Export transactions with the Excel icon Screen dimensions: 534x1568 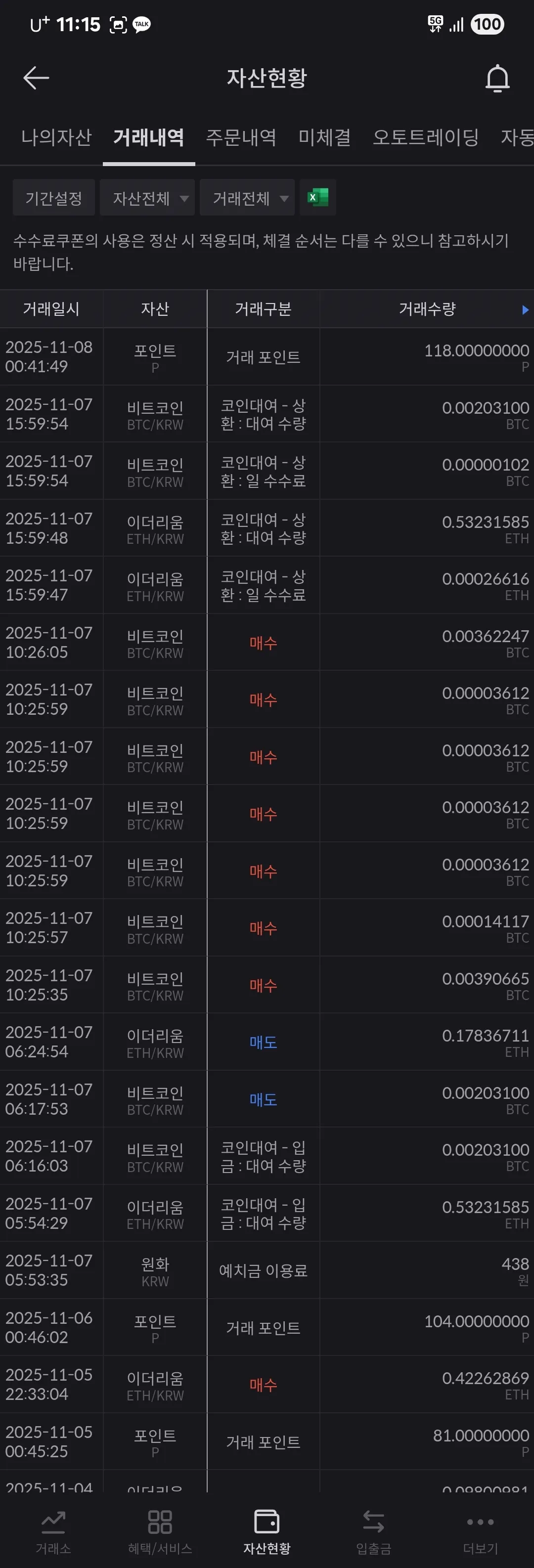(x=318, y=197)
